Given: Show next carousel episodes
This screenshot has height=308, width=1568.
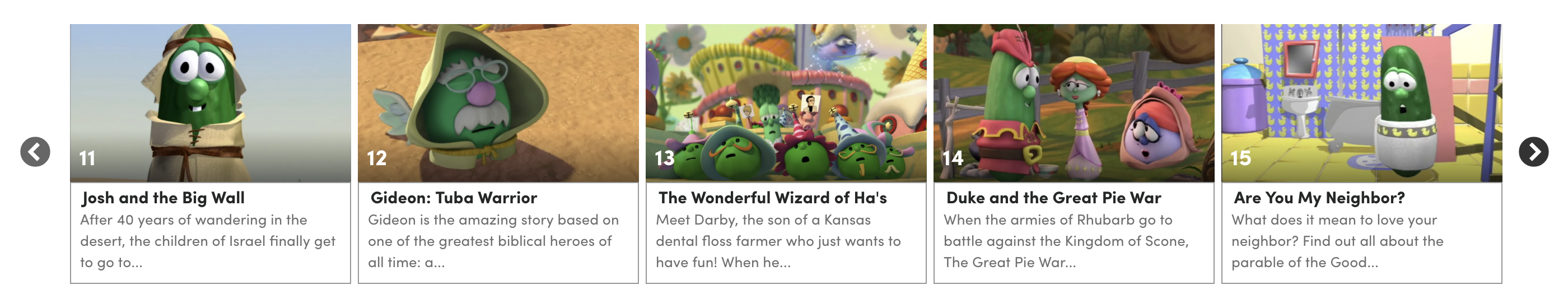Looking at the screenshot, I should [x=1533, y=152].
